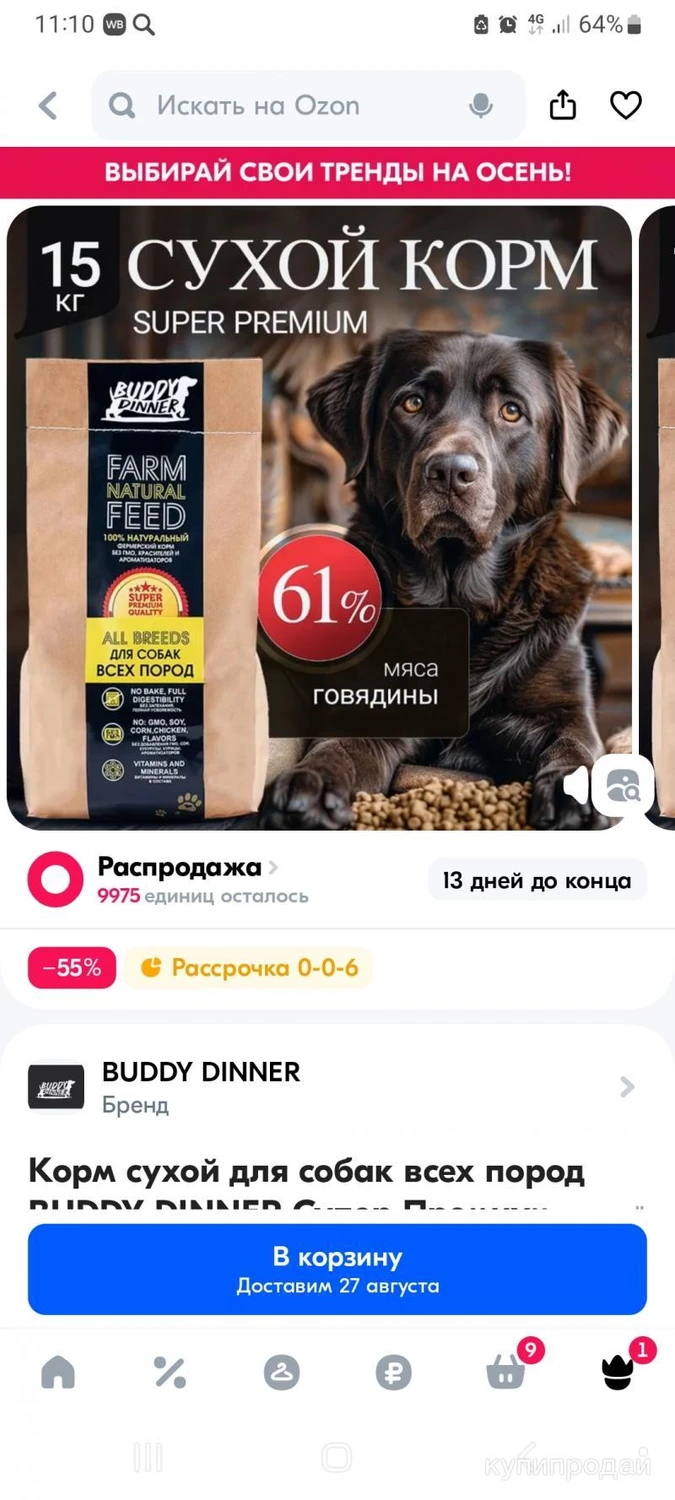Share this product
The image size is (675, 1500).
pos(563,105)
